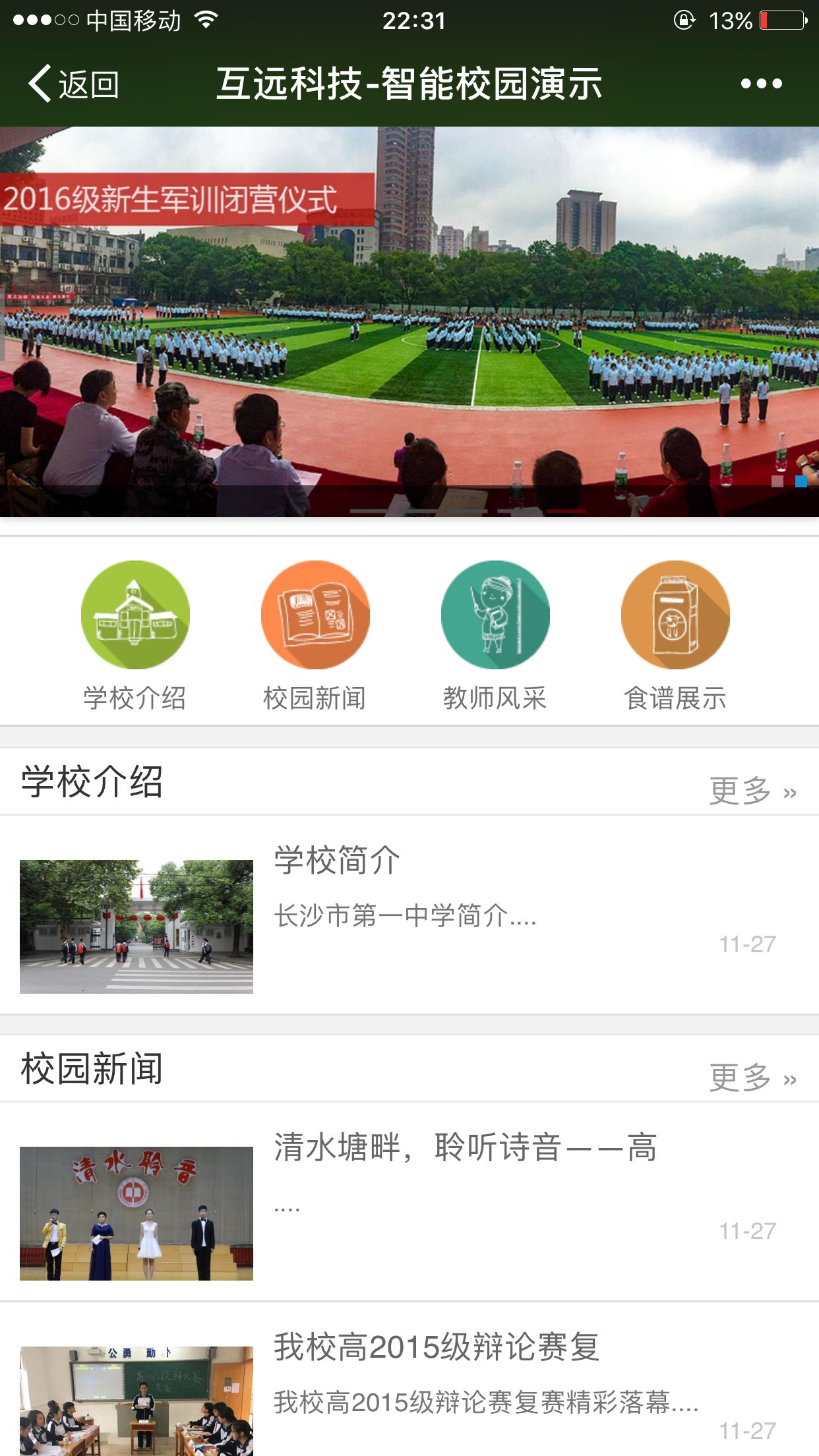Open the 教师风采 shortcut
Viewport: 819px width, 1456px height.
495,615
